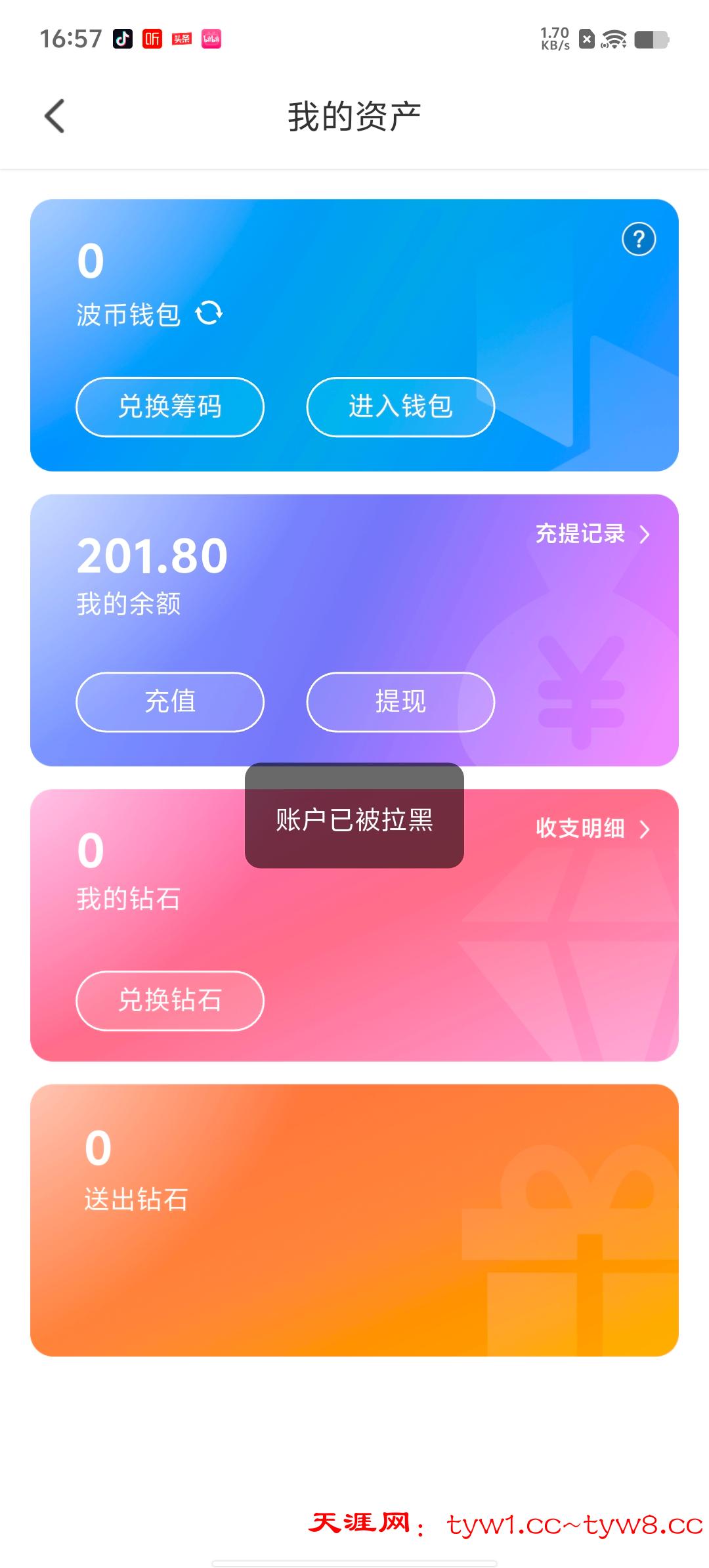View 充提记录 records
The image size is (709, 1568).
point(592,534)
